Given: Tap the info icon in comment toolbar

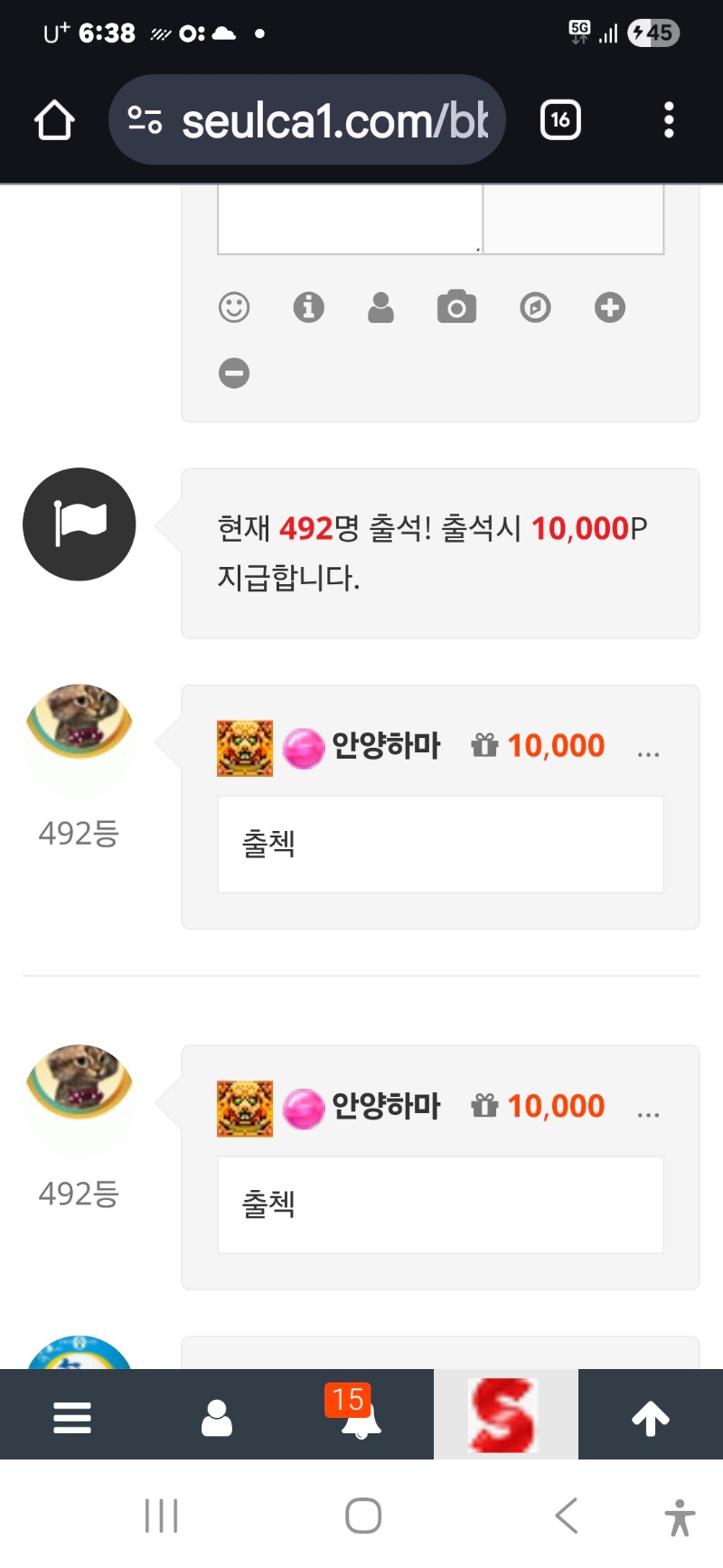Looking at the screenshot, I should (x=308, y=307).
